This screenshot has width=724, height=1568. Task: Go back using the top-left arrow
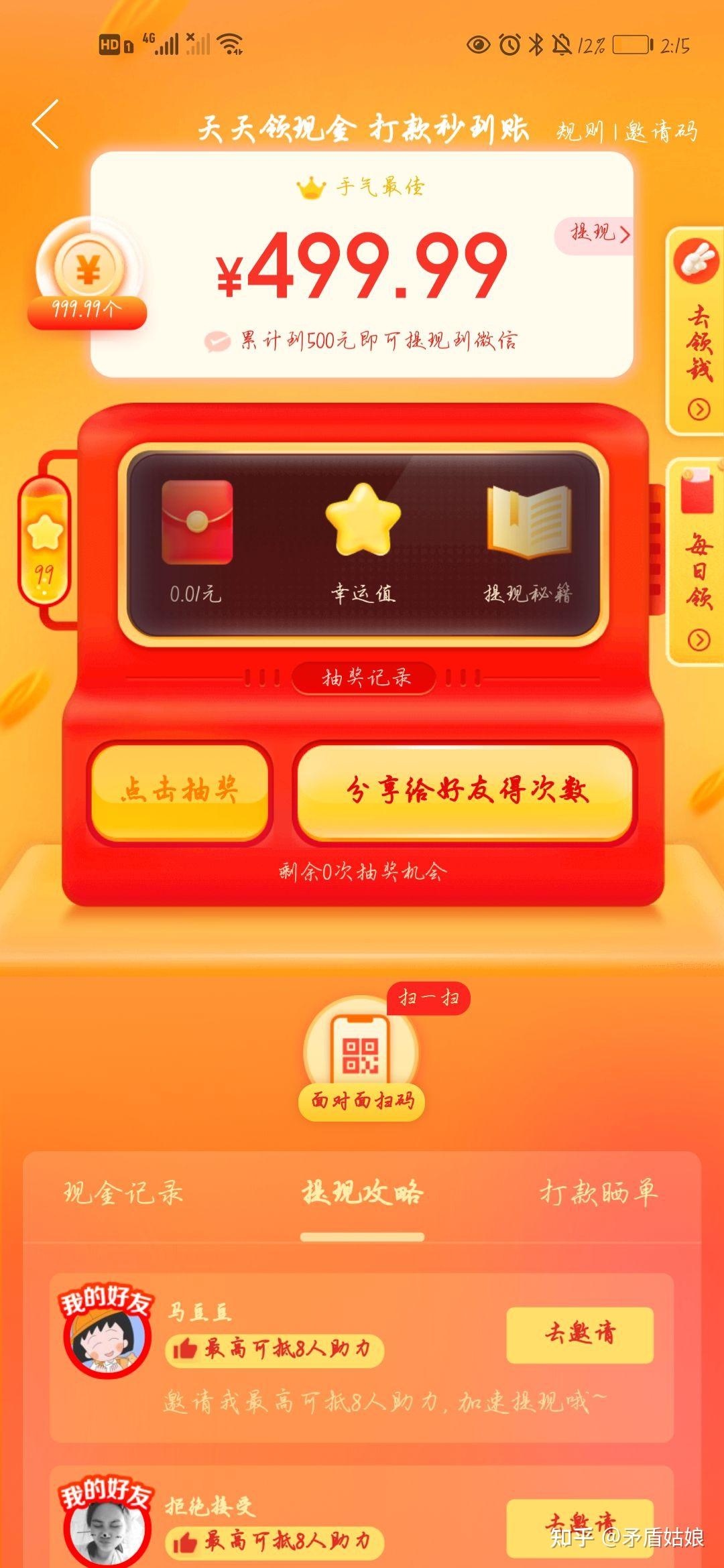pyautogui.click(x=46, y=125)
